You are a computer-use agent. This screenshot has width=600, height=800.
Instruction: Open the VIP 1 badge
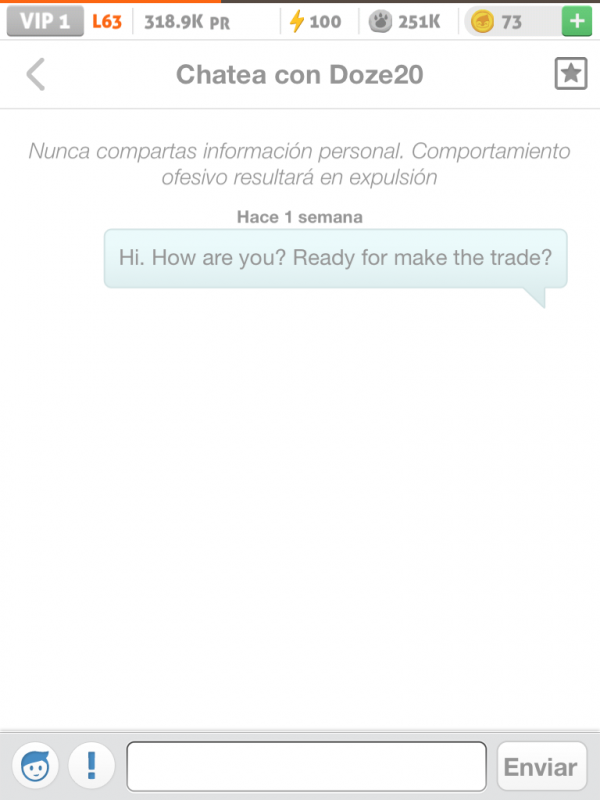click(x=45, y=21)
